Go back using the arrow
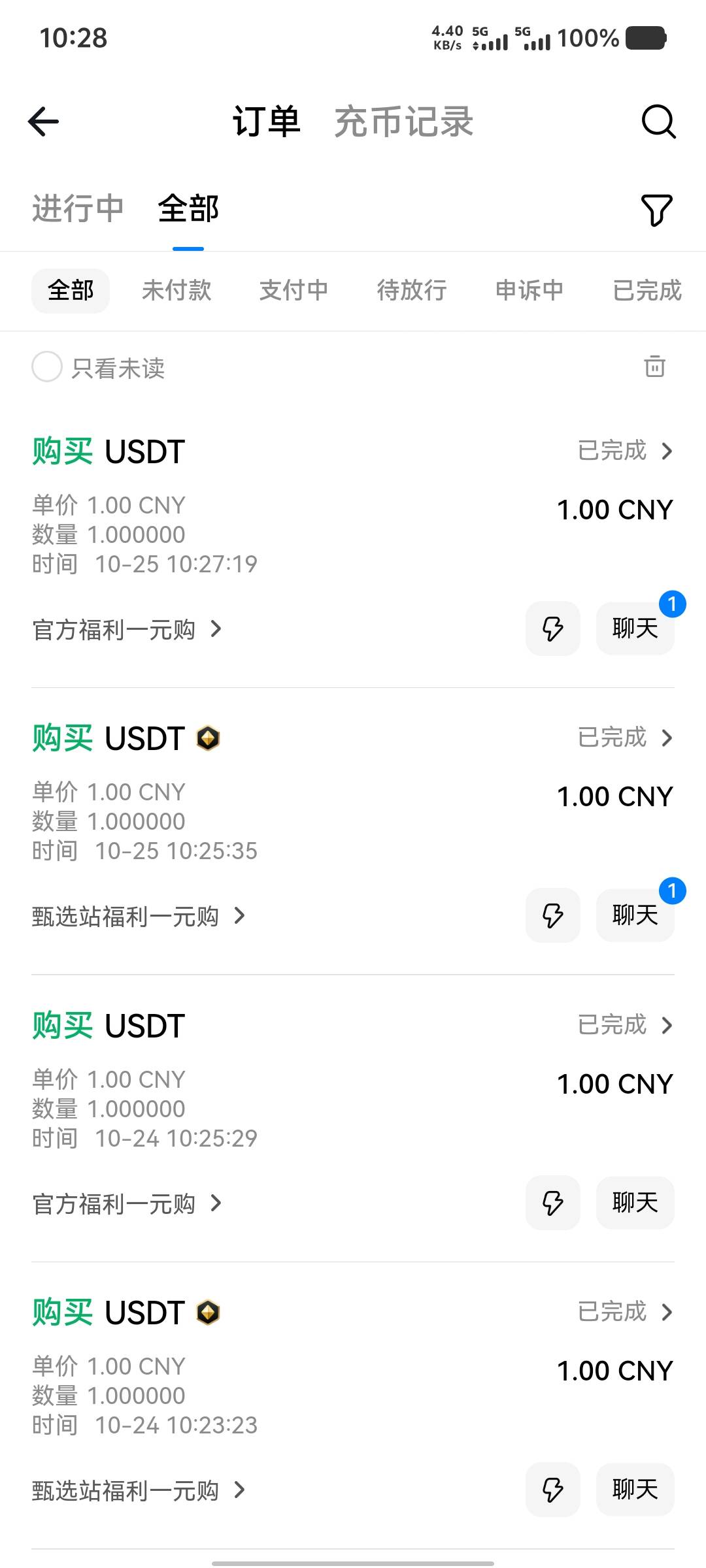The image size is (706, 1568). pos(44,122)
